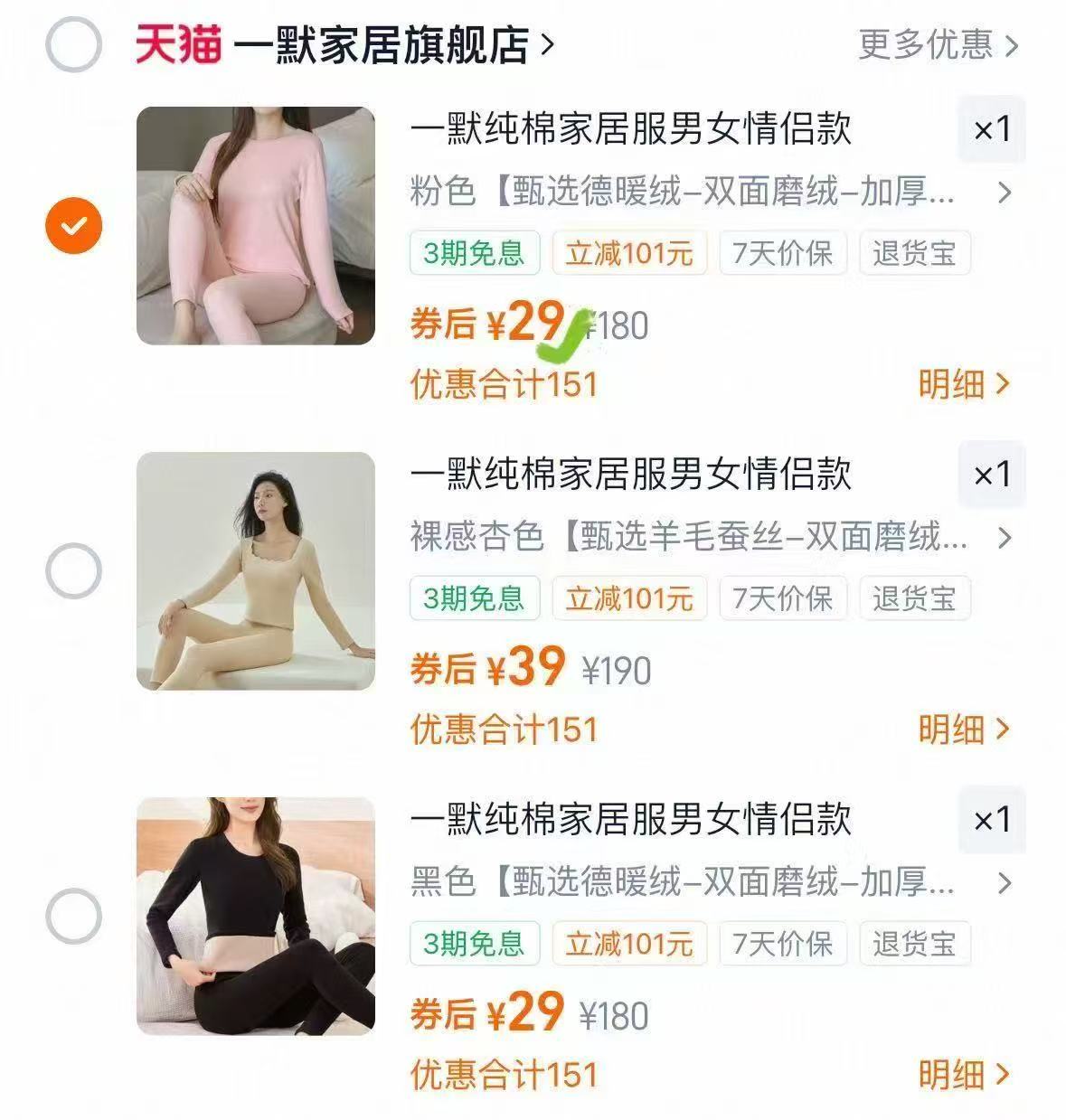The image size is (1066, 1120).
Task: Open SKU selector for 裸感杏色 variant
Action: (x=1005, y=540)
